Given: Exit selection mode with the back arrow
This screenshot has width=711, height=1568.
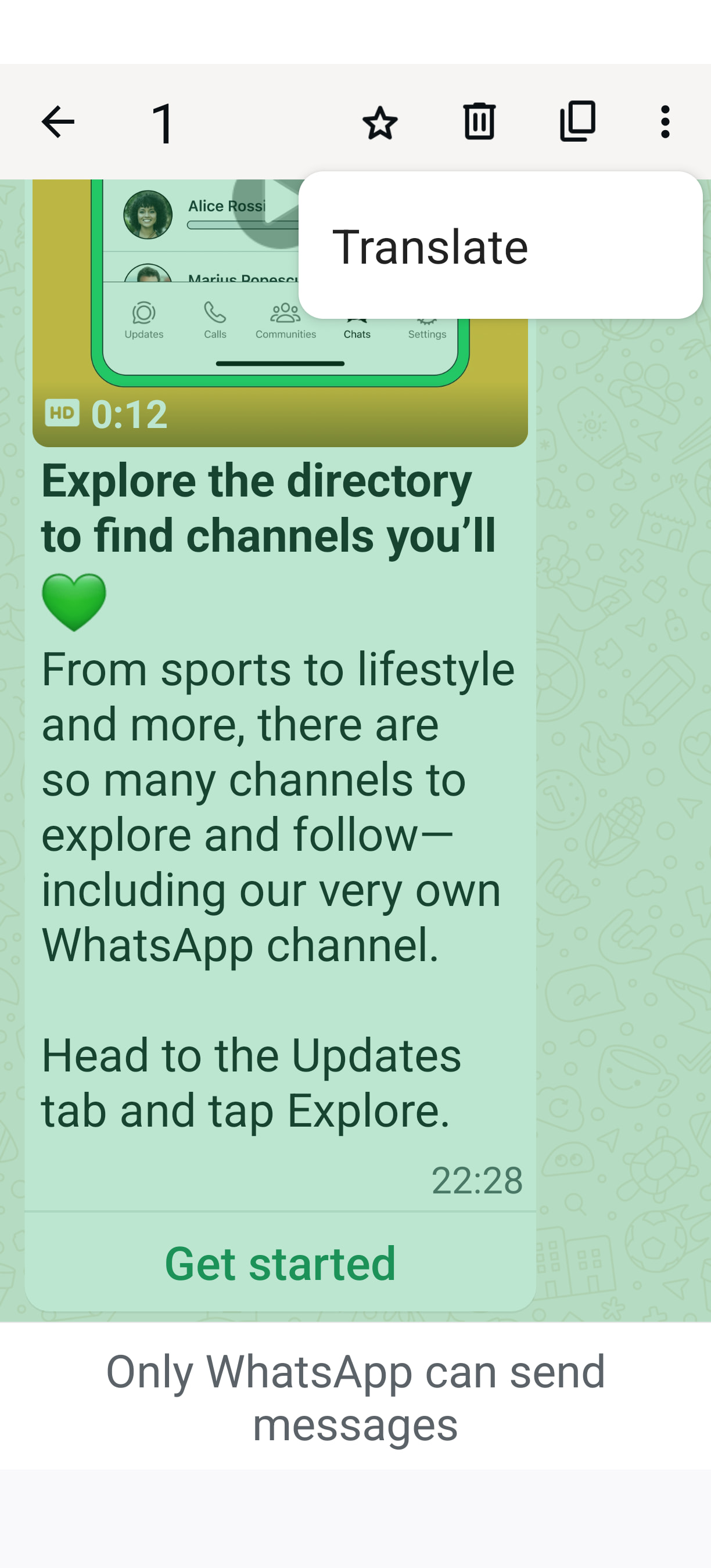Looking at the screenshot, I should click(x=58, y=122).
